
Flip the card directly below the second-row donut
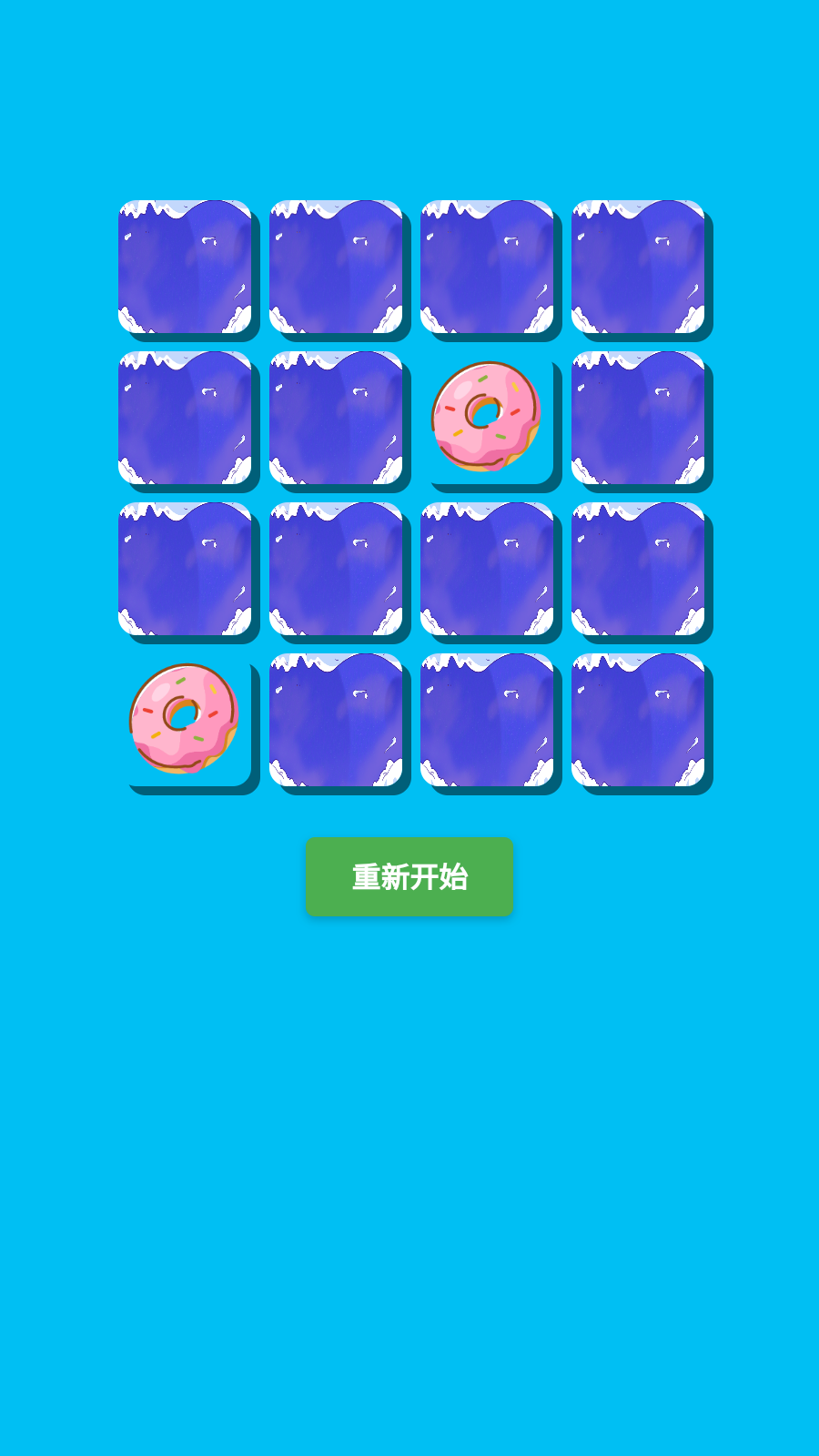[487, 569]
